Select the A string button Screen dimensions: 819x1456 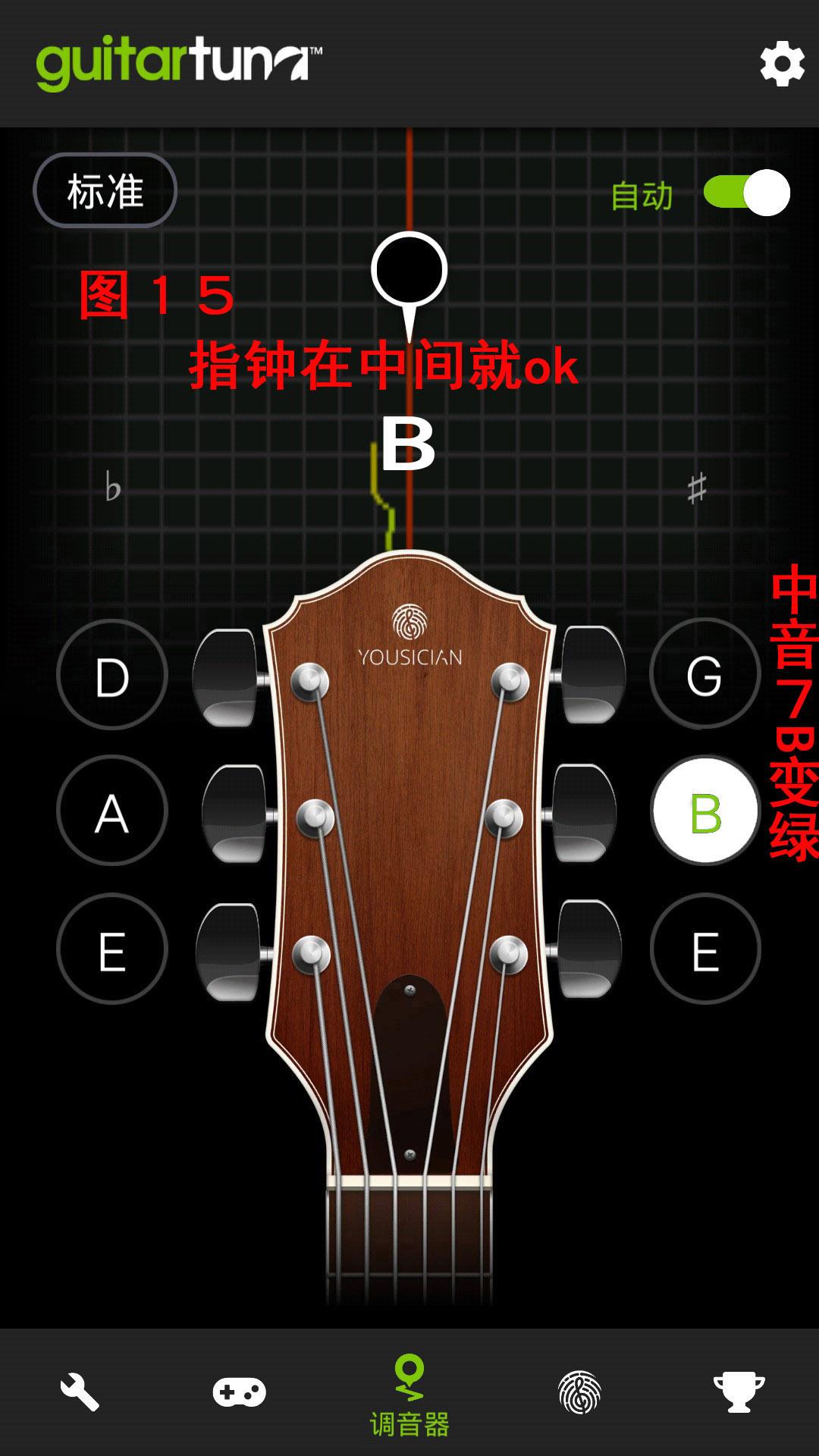click(x=112, y=811)
